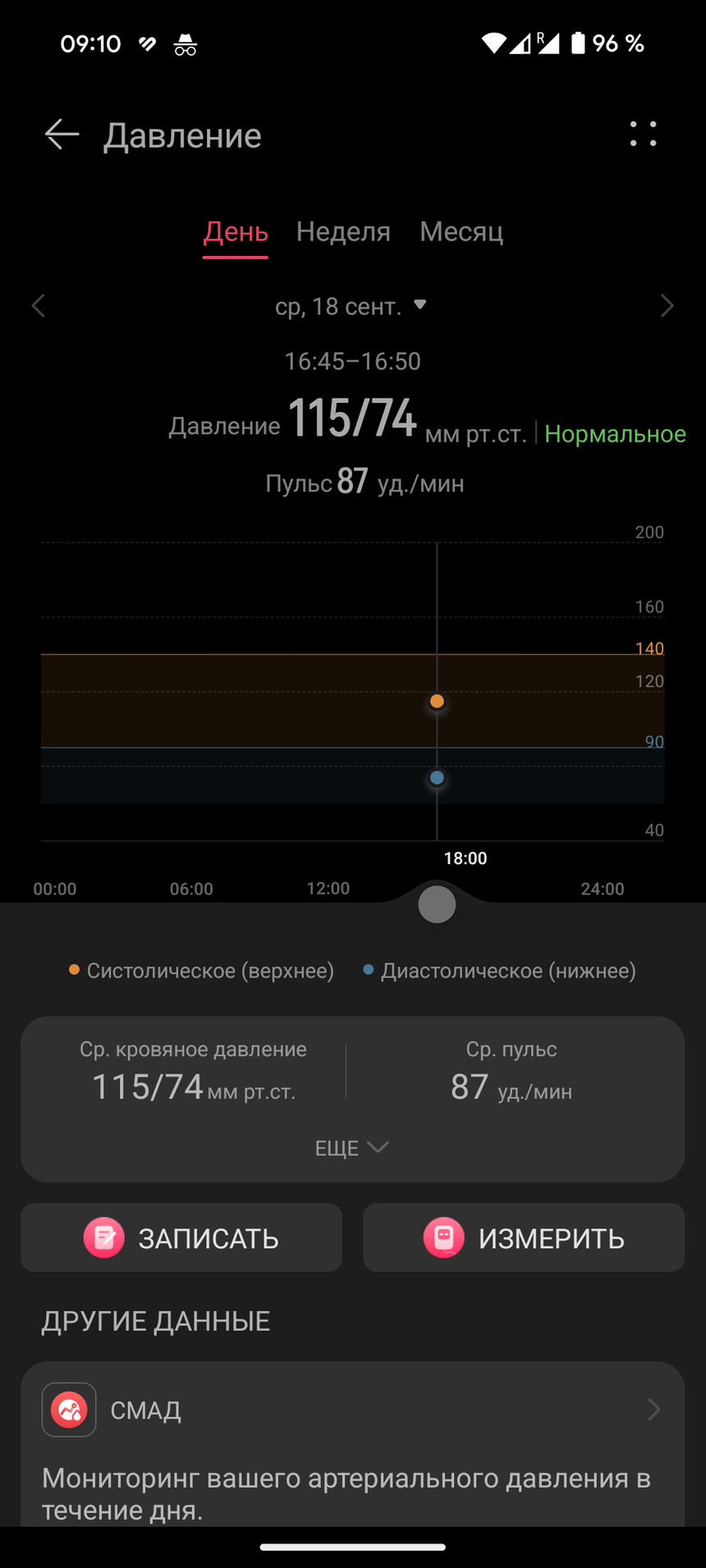
Task: Switch to the Неделя tab
Action: click(343, 232)
